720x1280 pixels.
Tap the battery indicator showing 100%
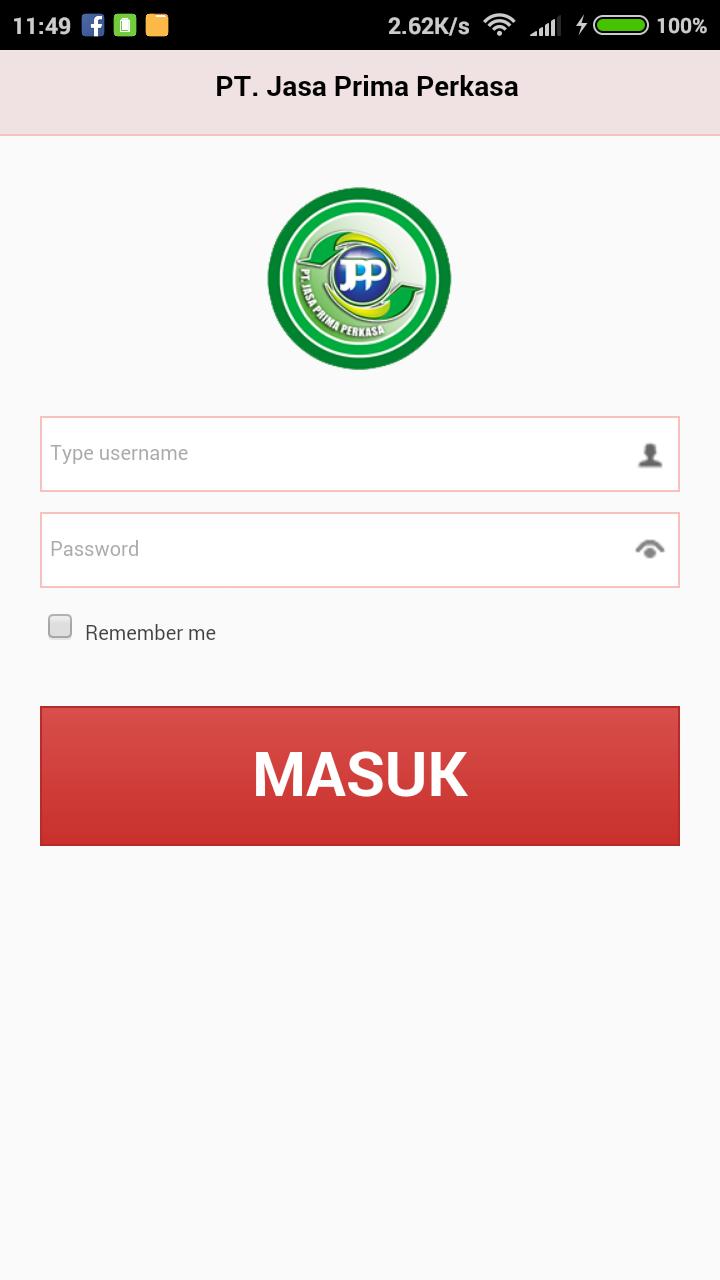click(625, 25)
